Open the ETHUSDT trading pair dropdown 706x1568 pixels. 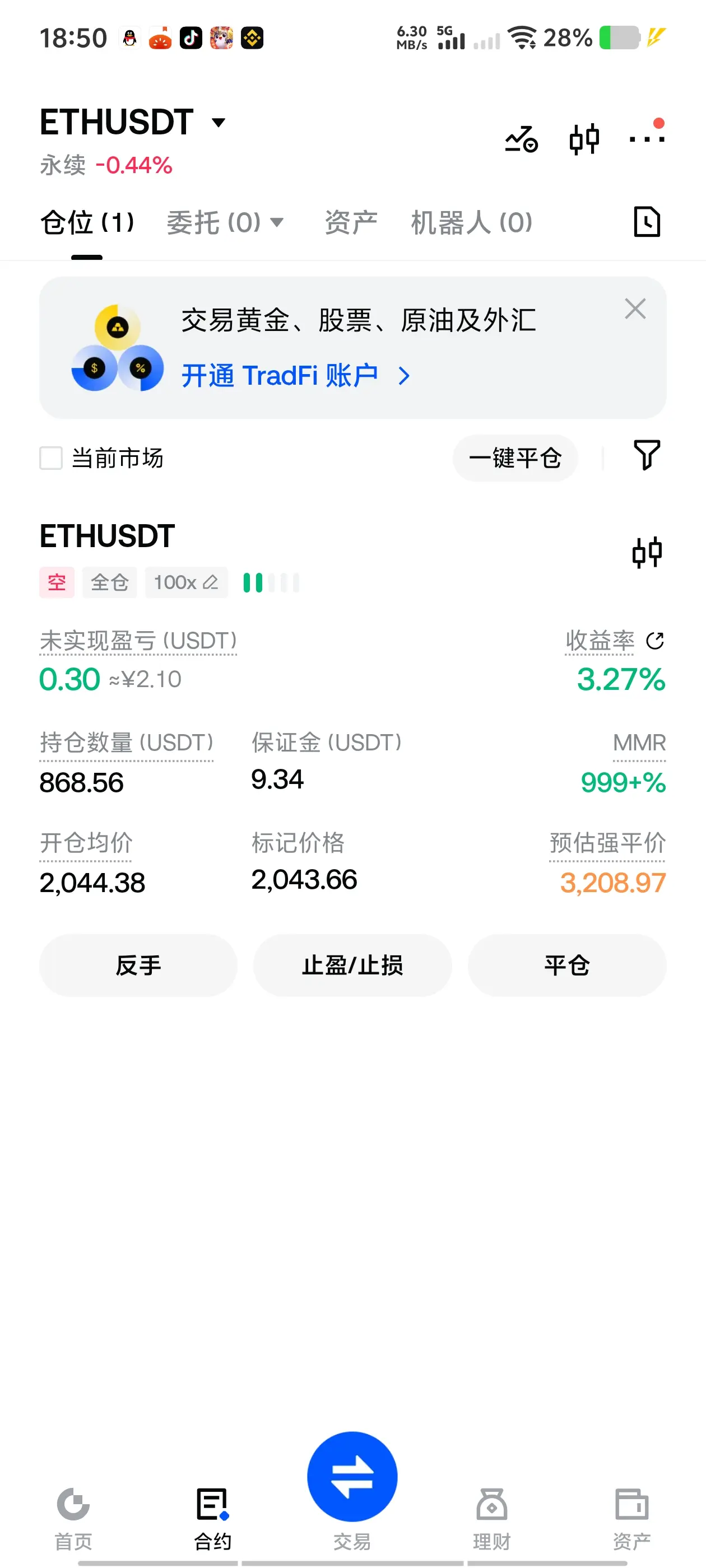pyautogui.click(x=217, y=122)
